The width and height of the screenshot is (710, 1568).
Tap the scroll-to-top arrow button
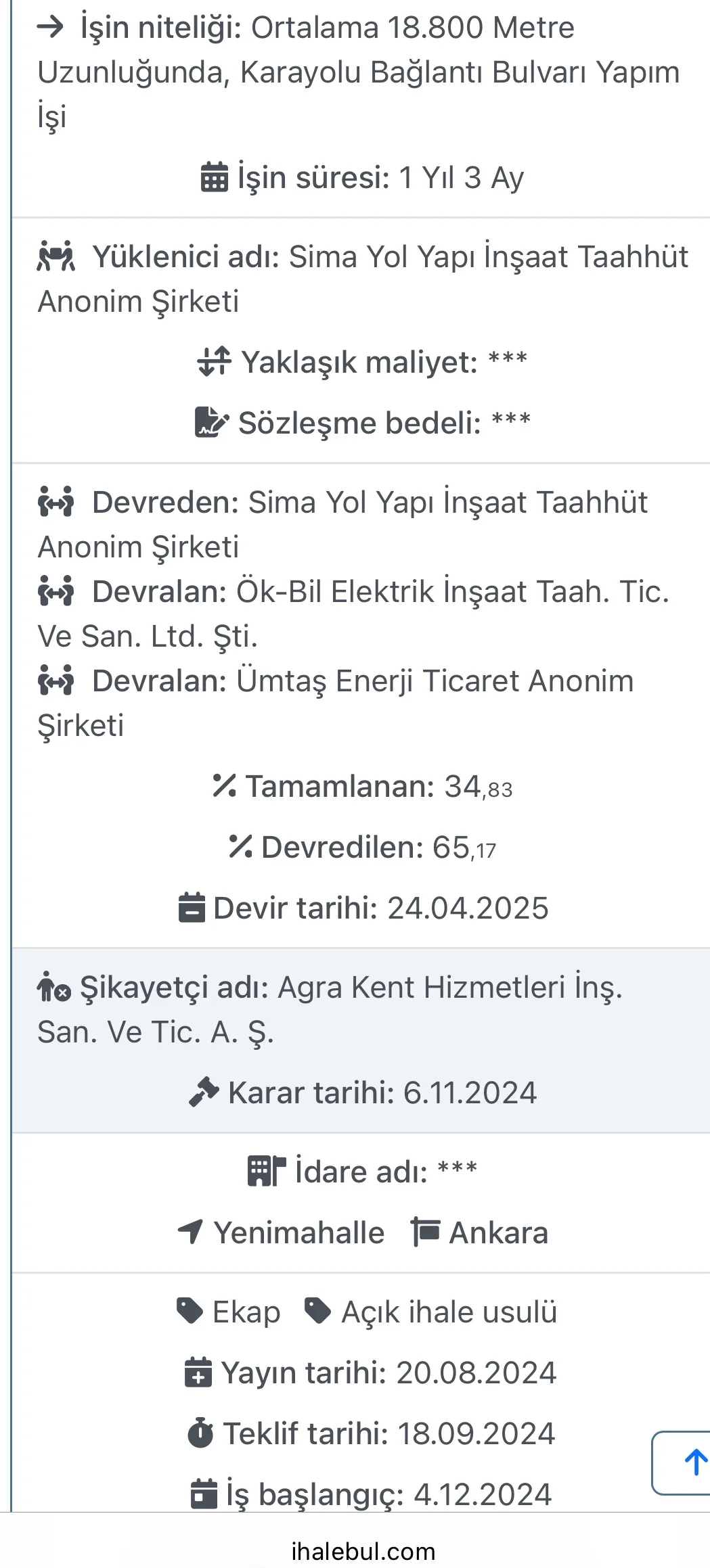tap(685, 1462)
